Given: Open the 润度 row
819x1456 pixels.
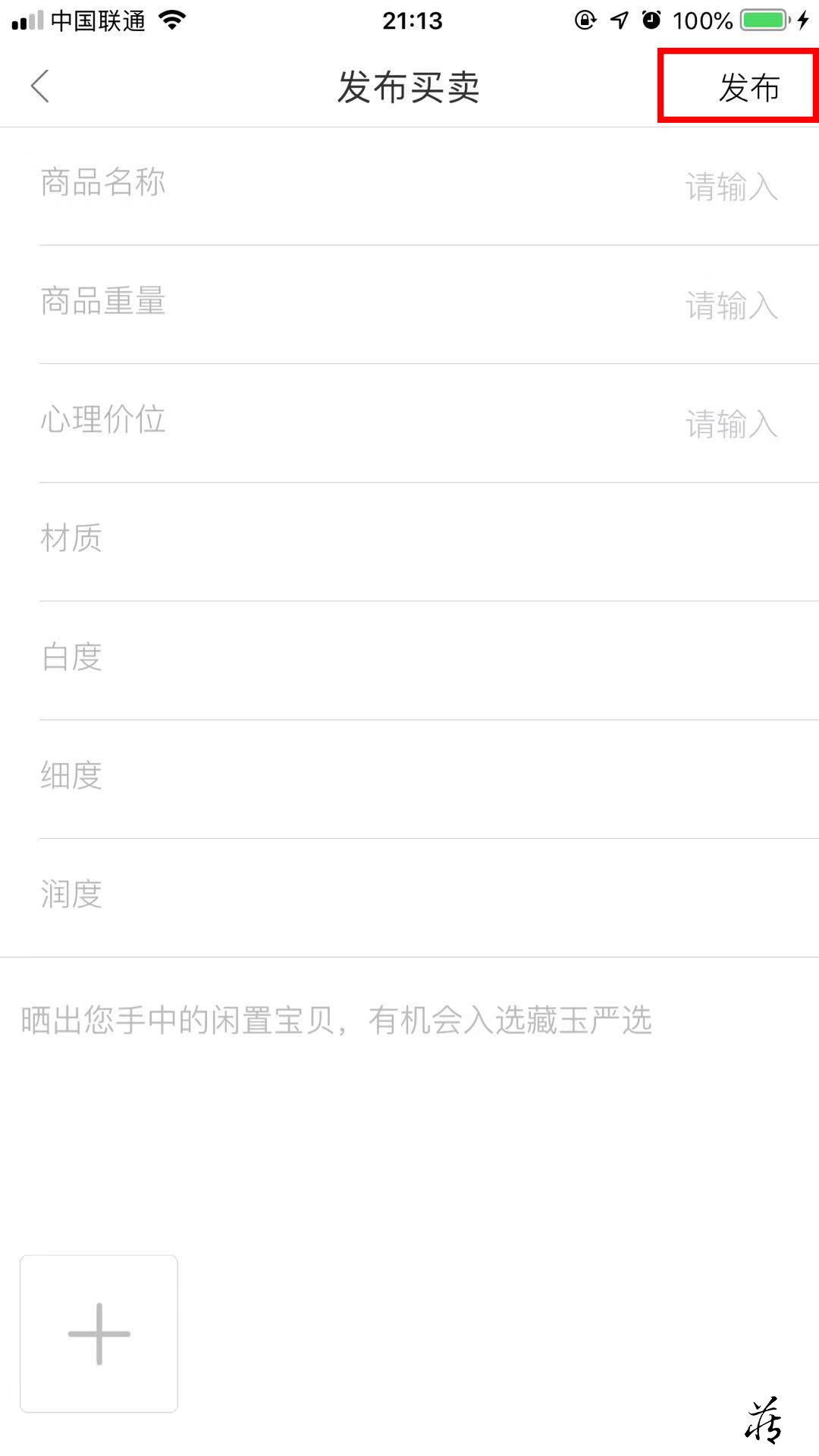Looking at the screenshot, I should tap(409, 897).
